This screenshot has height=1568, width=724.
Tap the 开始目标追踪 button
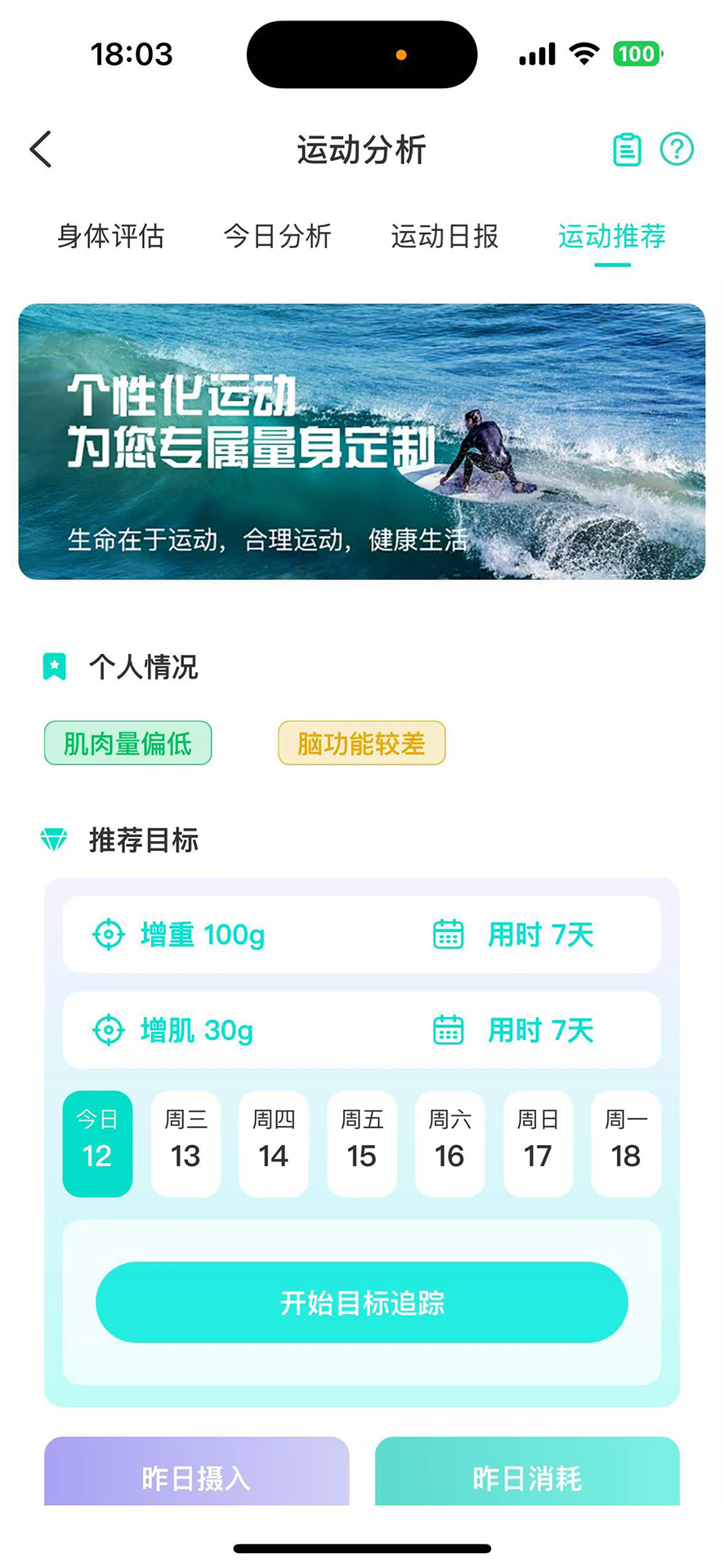[x=362, y=1303]
